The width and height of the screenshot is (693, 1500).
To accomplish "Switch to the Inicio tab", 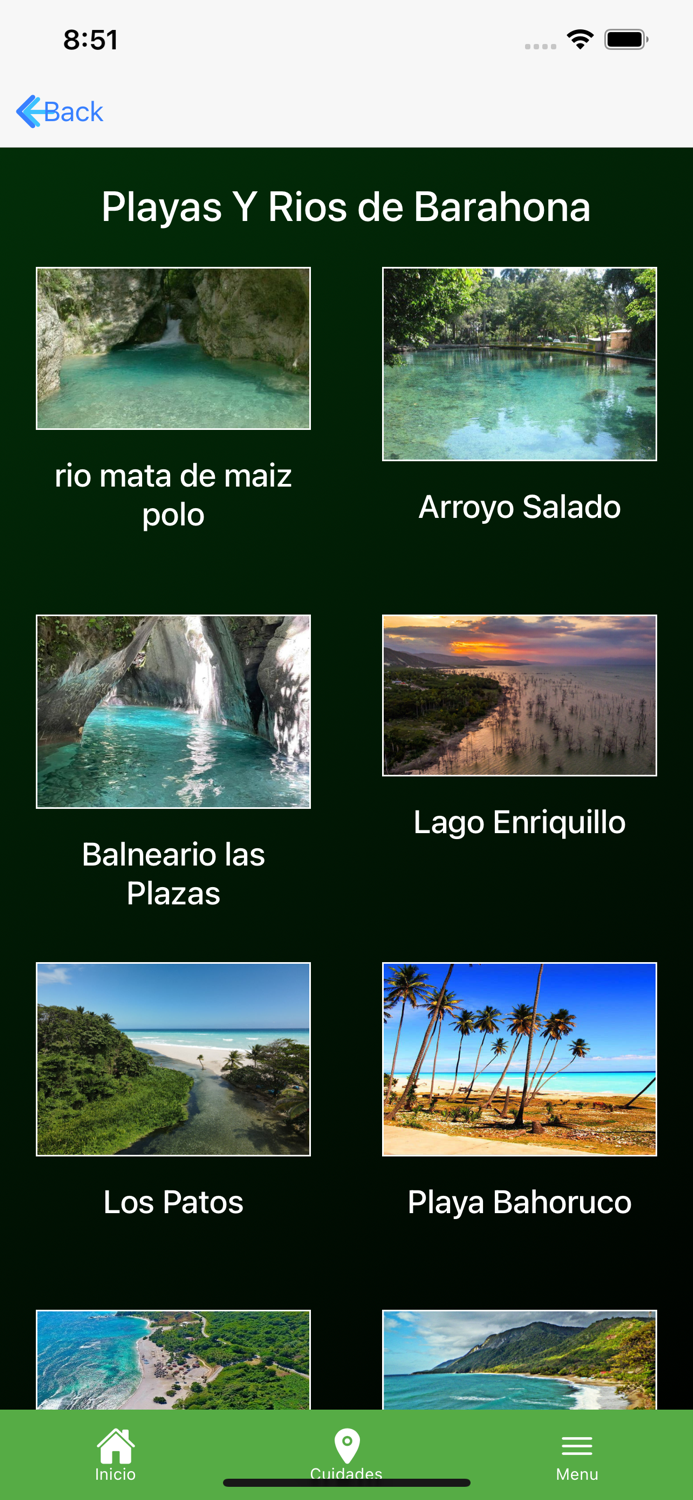I will (115, 1454).
